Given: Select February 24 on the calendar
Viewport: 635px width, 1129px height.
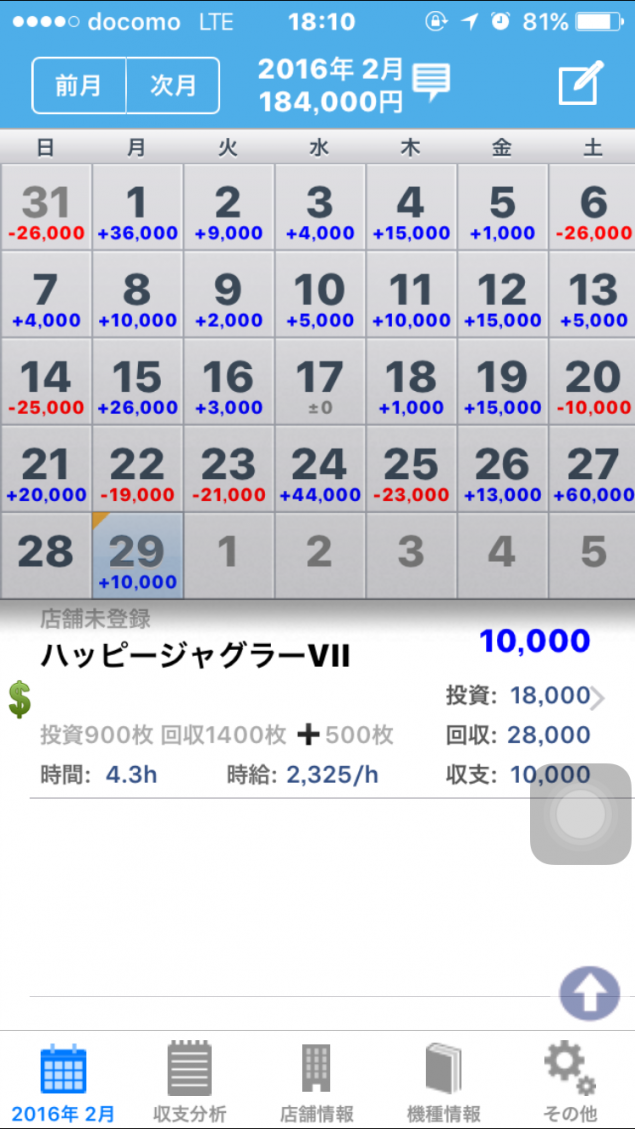Looking at the screenshot, I should click(x=319, y=470).
